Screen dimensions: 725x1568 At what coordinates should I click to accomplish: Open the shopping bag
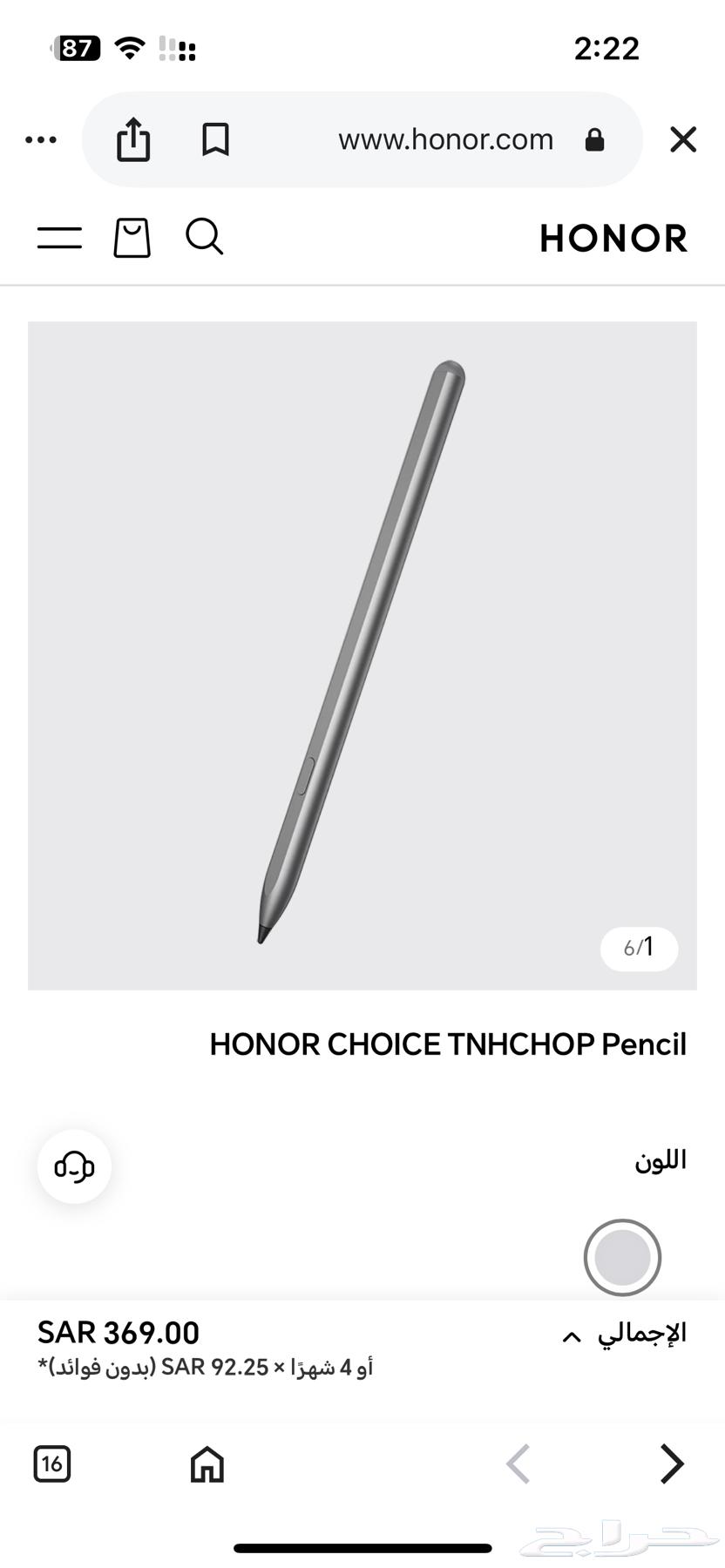[x=132, y=237]
